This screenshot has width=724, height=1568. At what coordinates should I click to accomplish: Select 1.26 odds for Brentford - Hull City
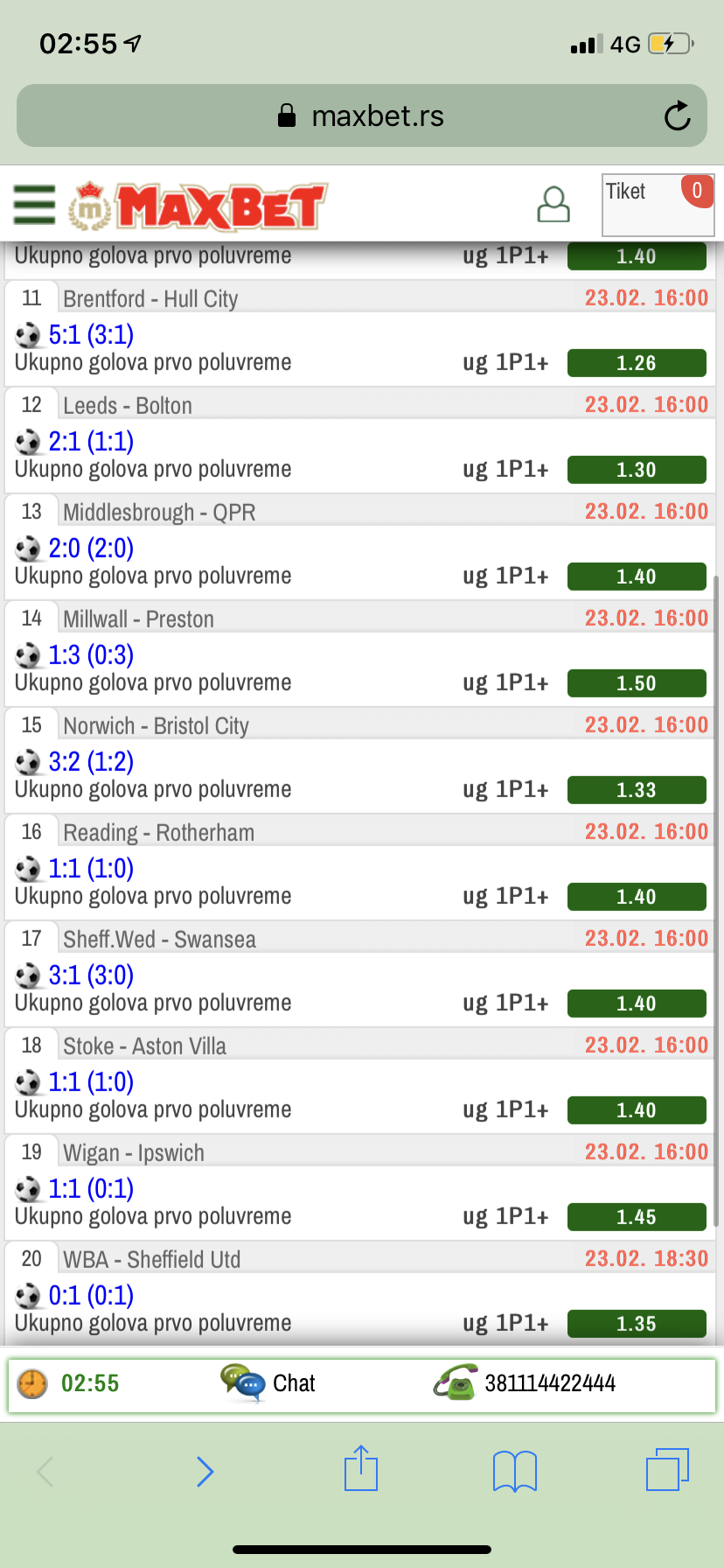click(637, 363)
